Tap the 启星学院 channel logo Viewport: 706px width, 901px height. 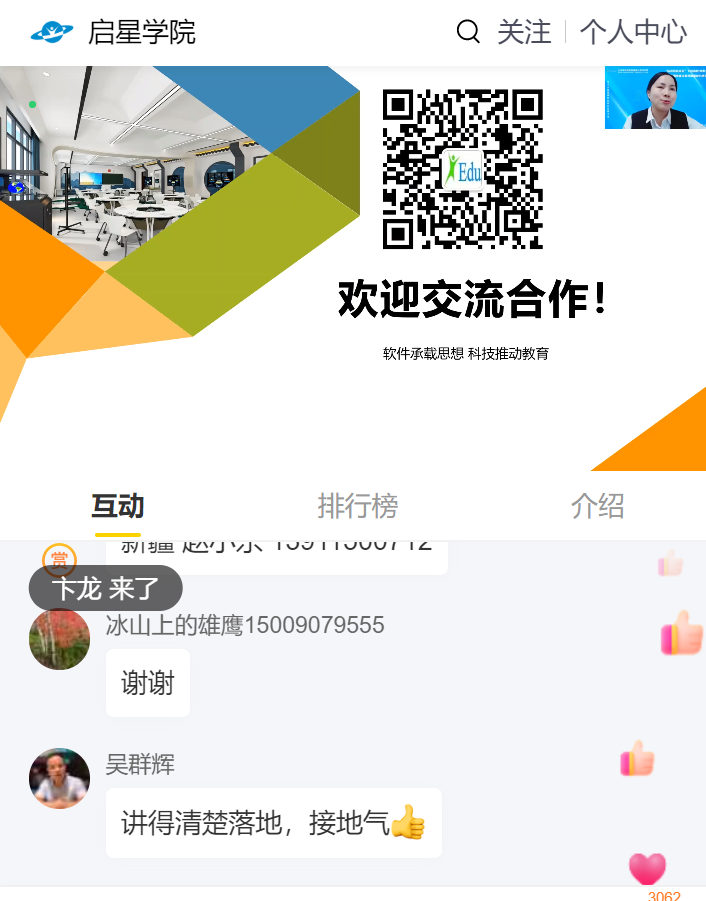(51, 32)
